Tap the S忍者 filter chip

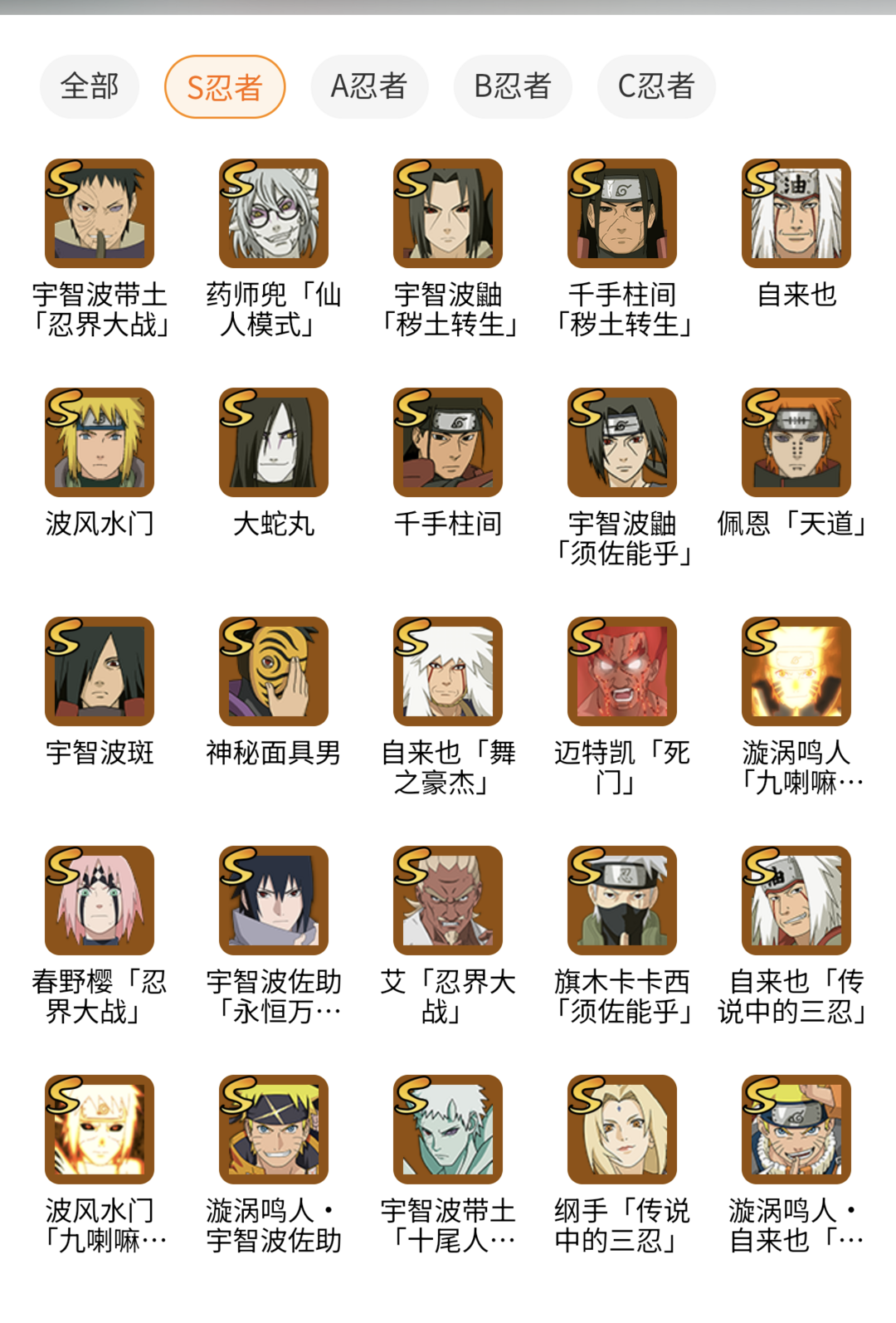click(225, 86)
